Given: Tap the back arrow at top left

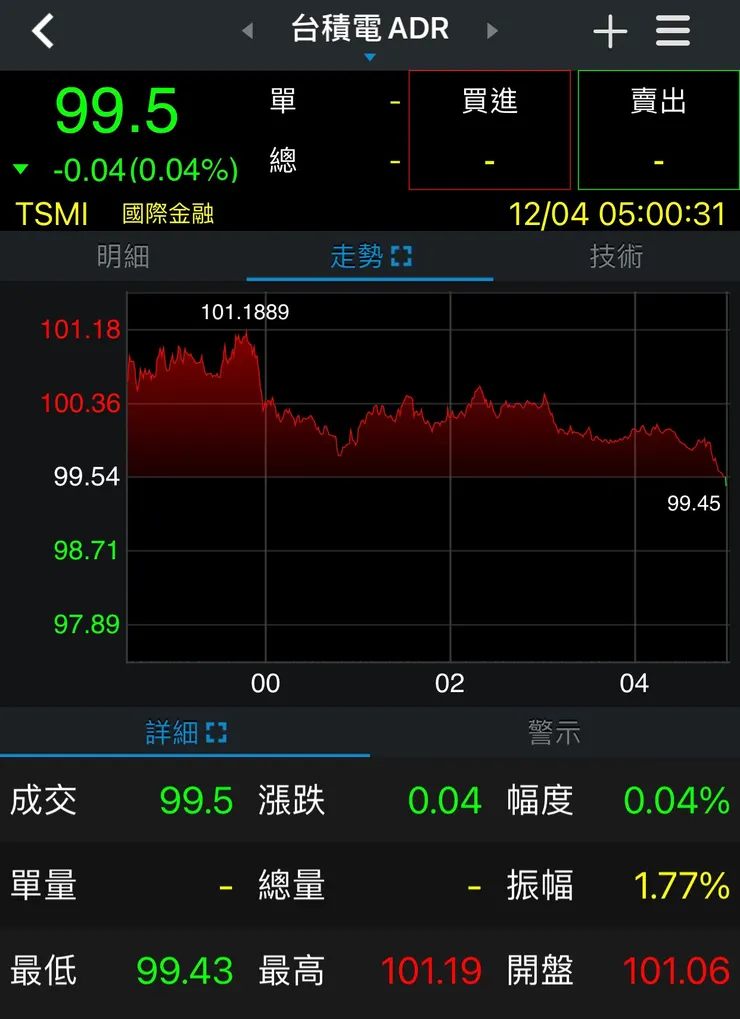Looking at the screenshot, I should click(x=42, y=31).
